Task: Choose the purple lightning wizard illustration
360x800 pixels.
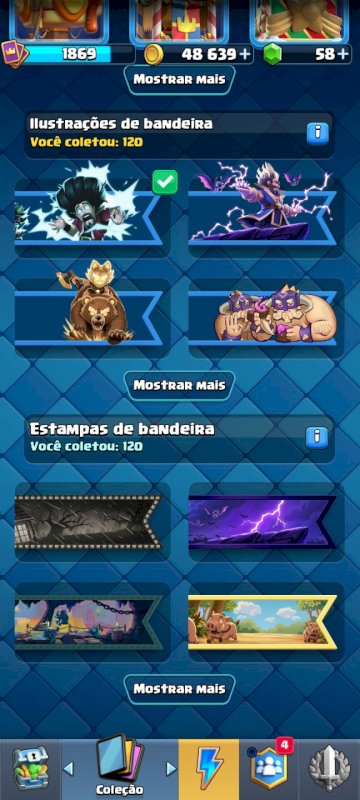Action: (x=265, y=208)
